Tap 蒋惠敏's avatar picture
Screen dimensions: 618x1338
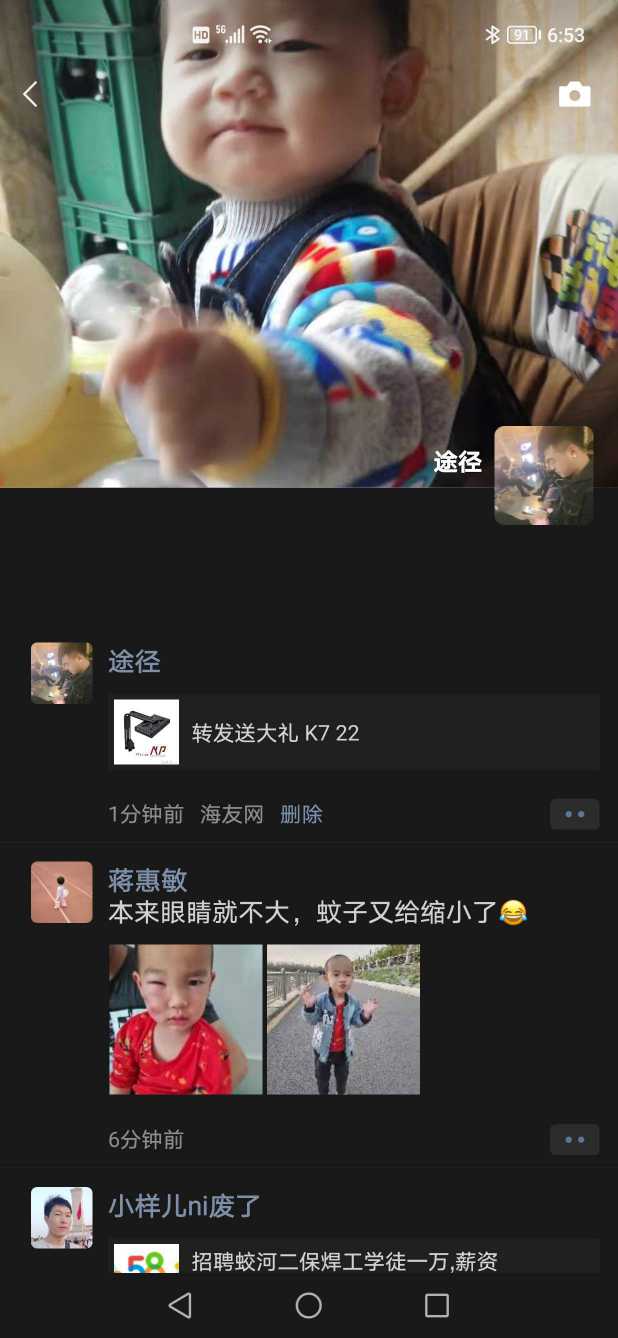(x=62, y=892)
